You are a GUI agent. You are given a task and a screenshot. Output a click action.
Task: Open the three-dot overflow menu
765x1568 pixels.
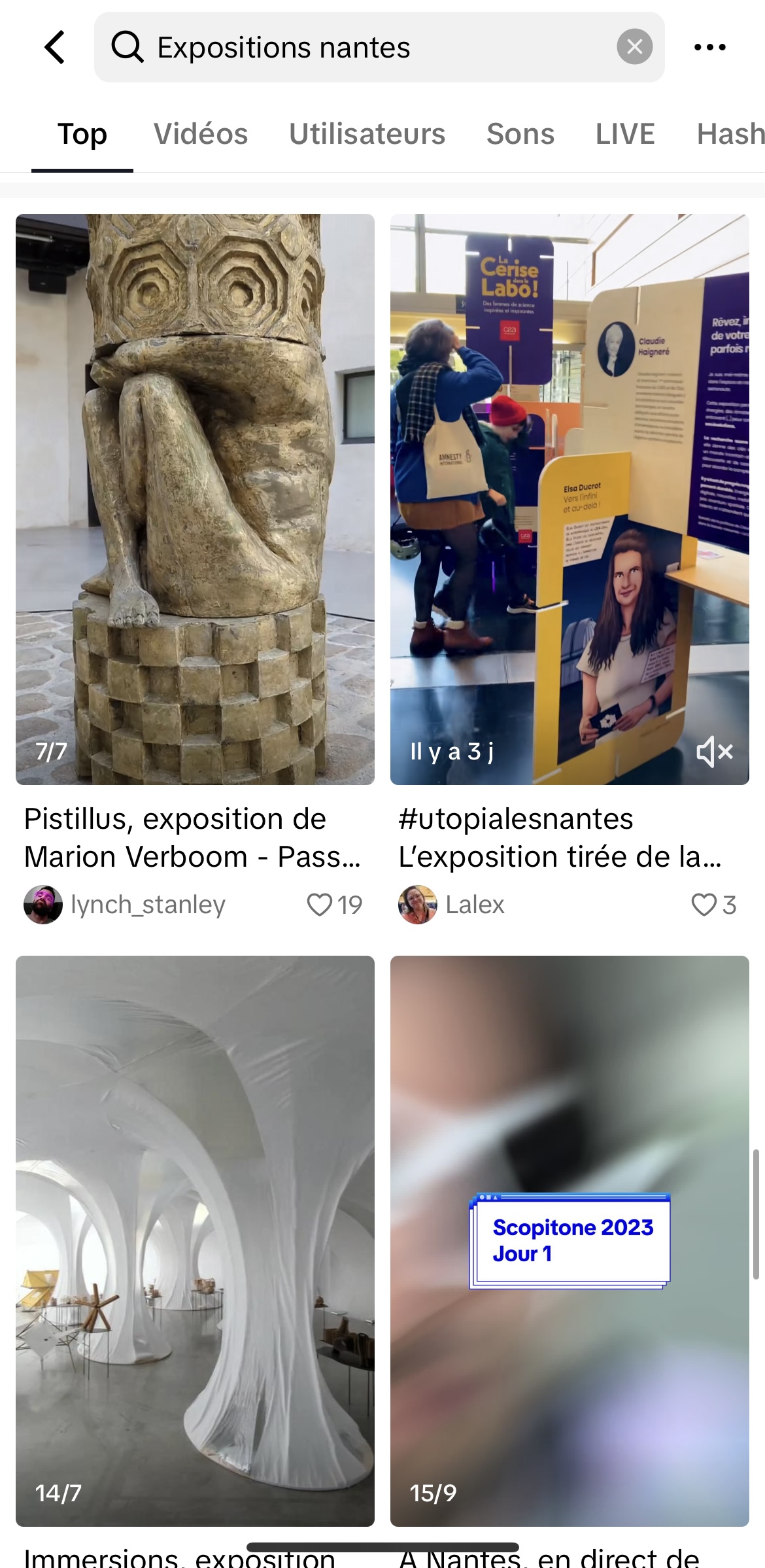[x=710, y=47]
